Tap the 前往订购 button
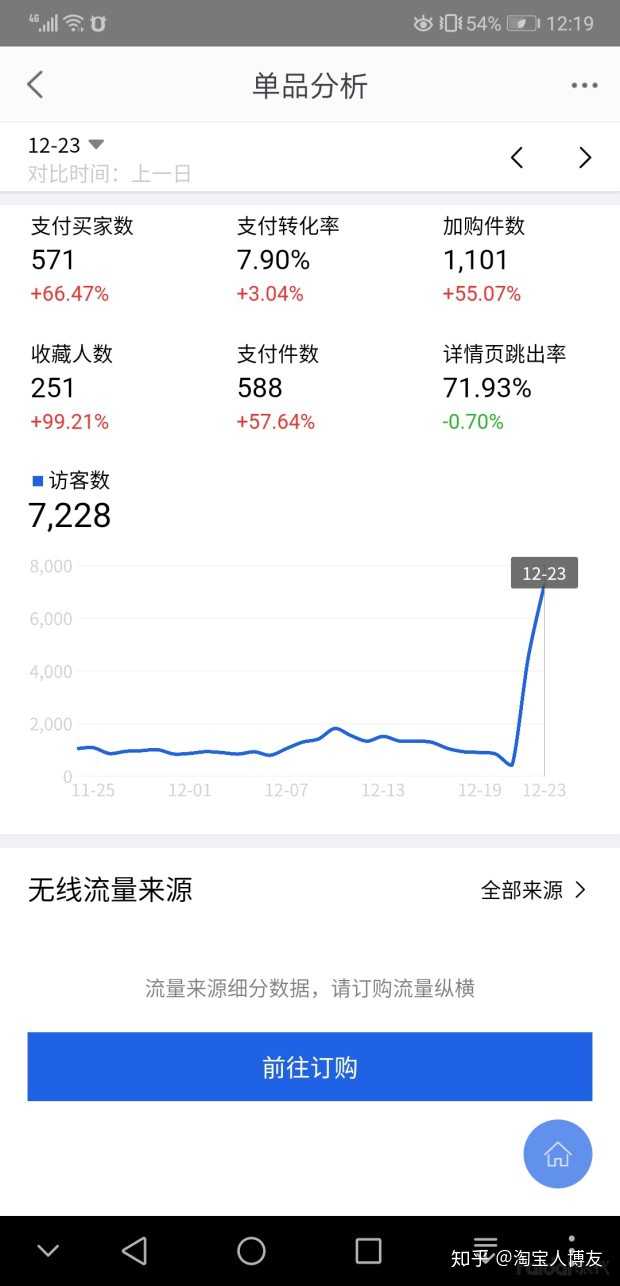This screenshot has width=620, height=1286. point(310,1067)
